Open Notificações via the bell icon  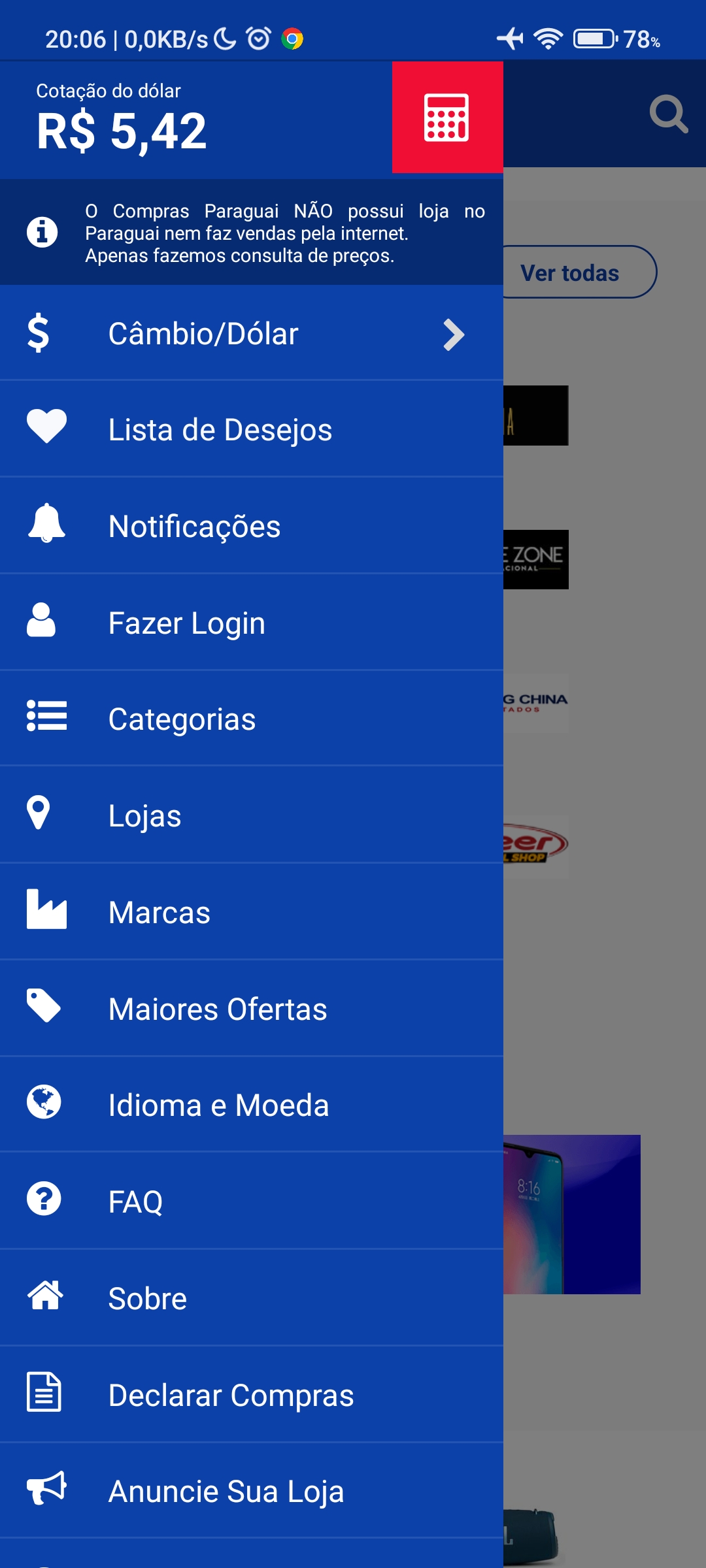pos(44,525)
